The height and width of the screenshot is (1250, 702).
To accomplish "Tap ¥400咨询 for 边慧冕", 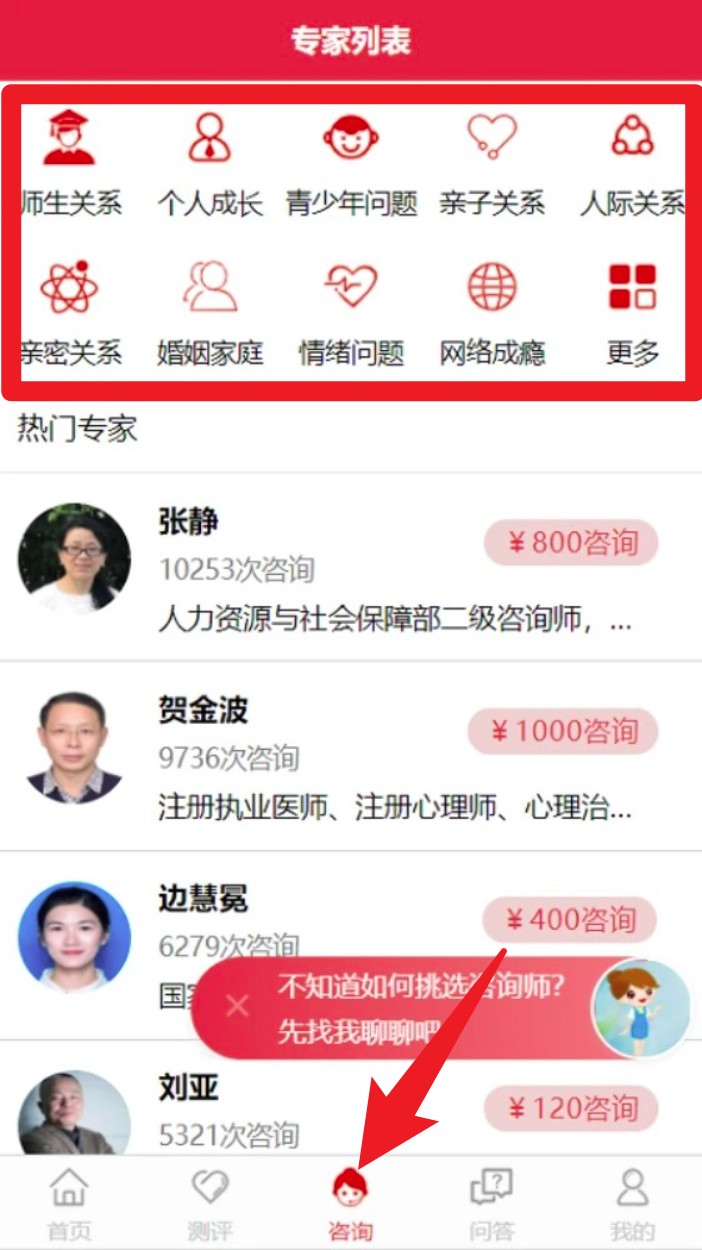I will (570, 920).
